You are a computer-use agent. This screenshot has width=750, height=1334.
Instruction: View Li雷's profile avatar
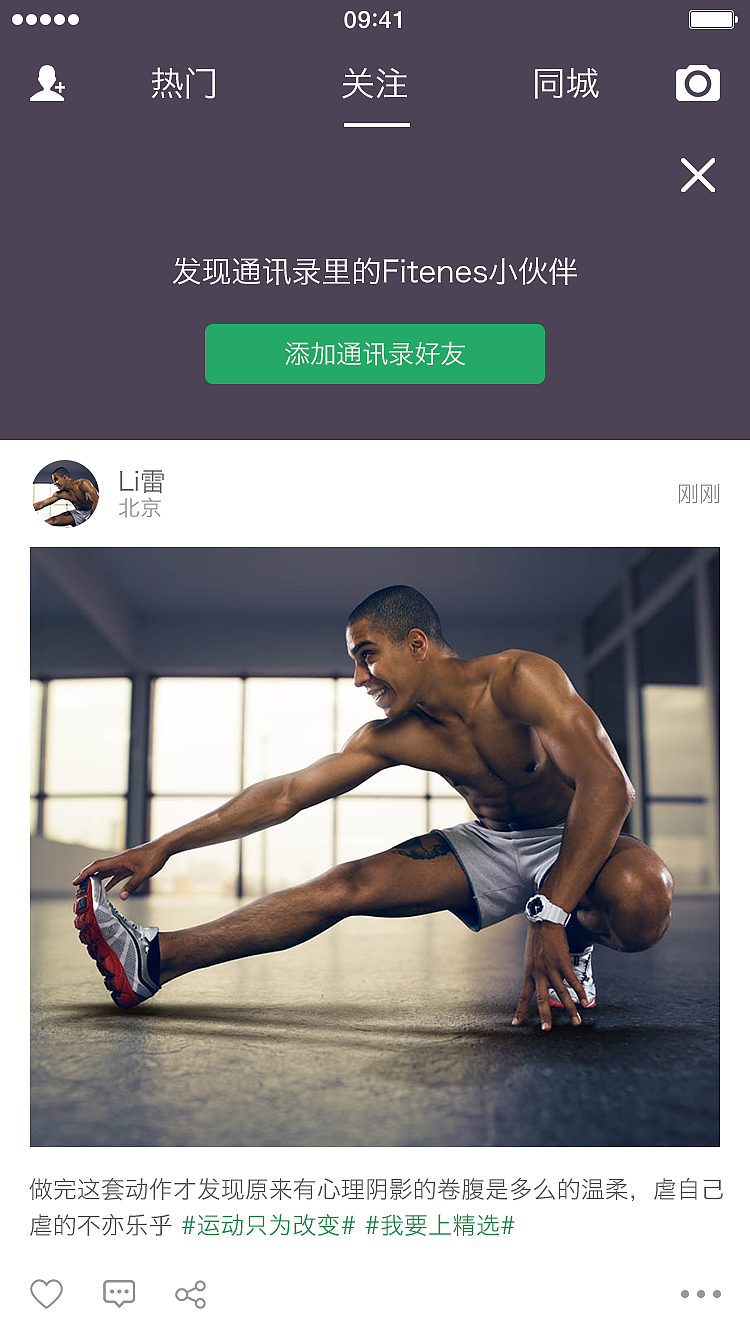click(65, 493)
